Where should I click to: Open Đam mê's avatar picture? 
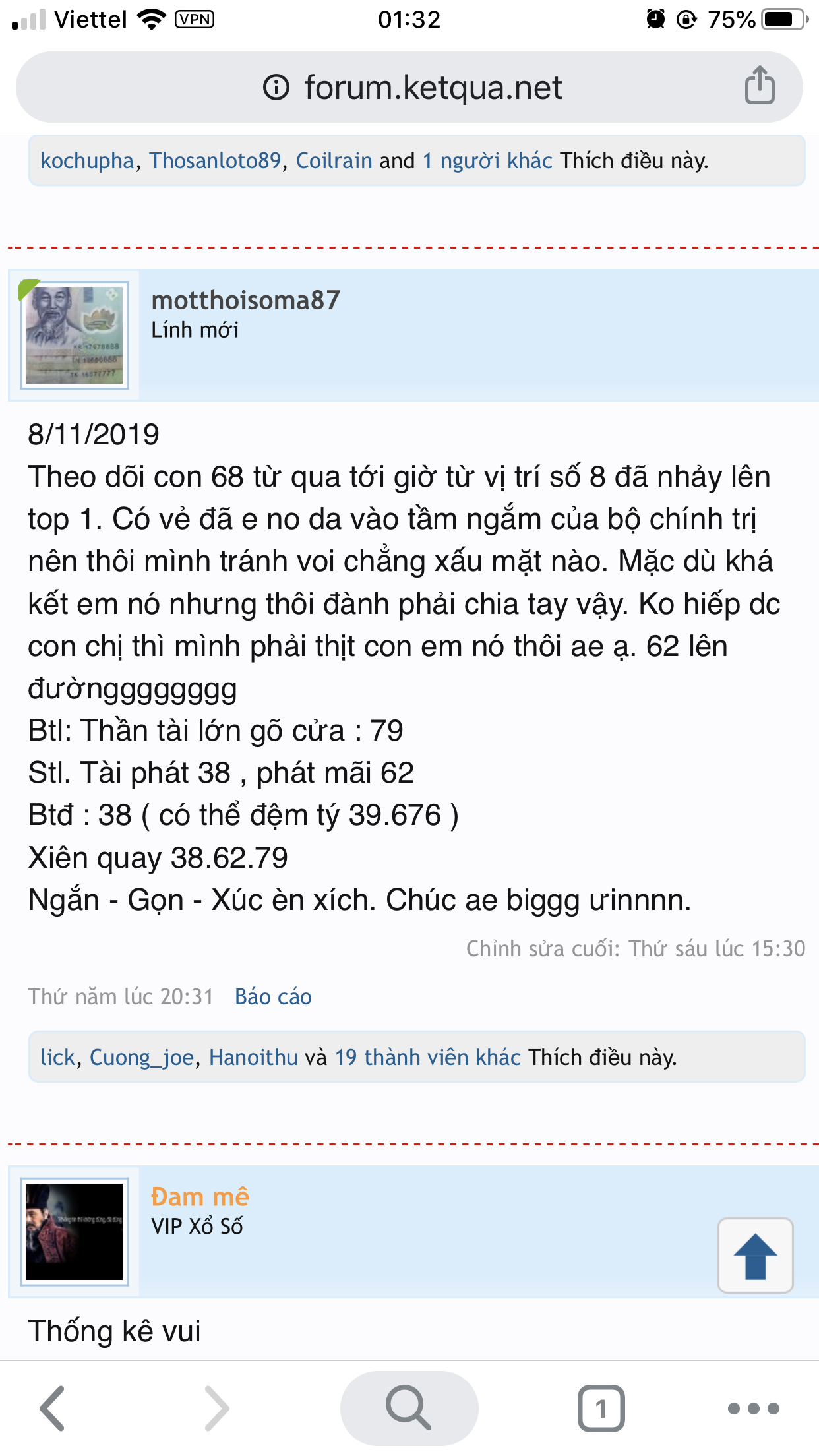click(x=75, y=1232)
